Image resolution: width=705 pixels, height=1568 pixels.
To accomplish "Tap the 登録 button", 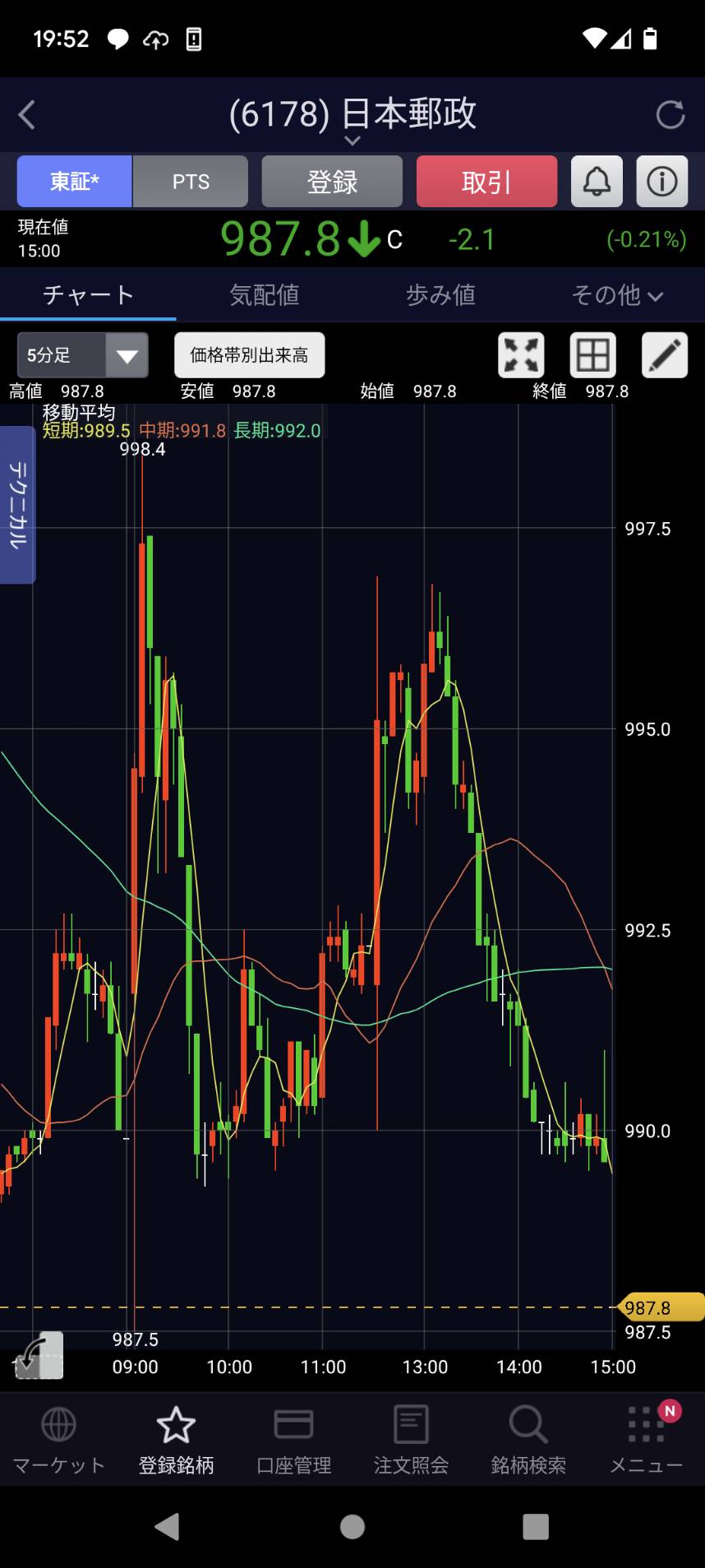I will [x=332, y=182].
